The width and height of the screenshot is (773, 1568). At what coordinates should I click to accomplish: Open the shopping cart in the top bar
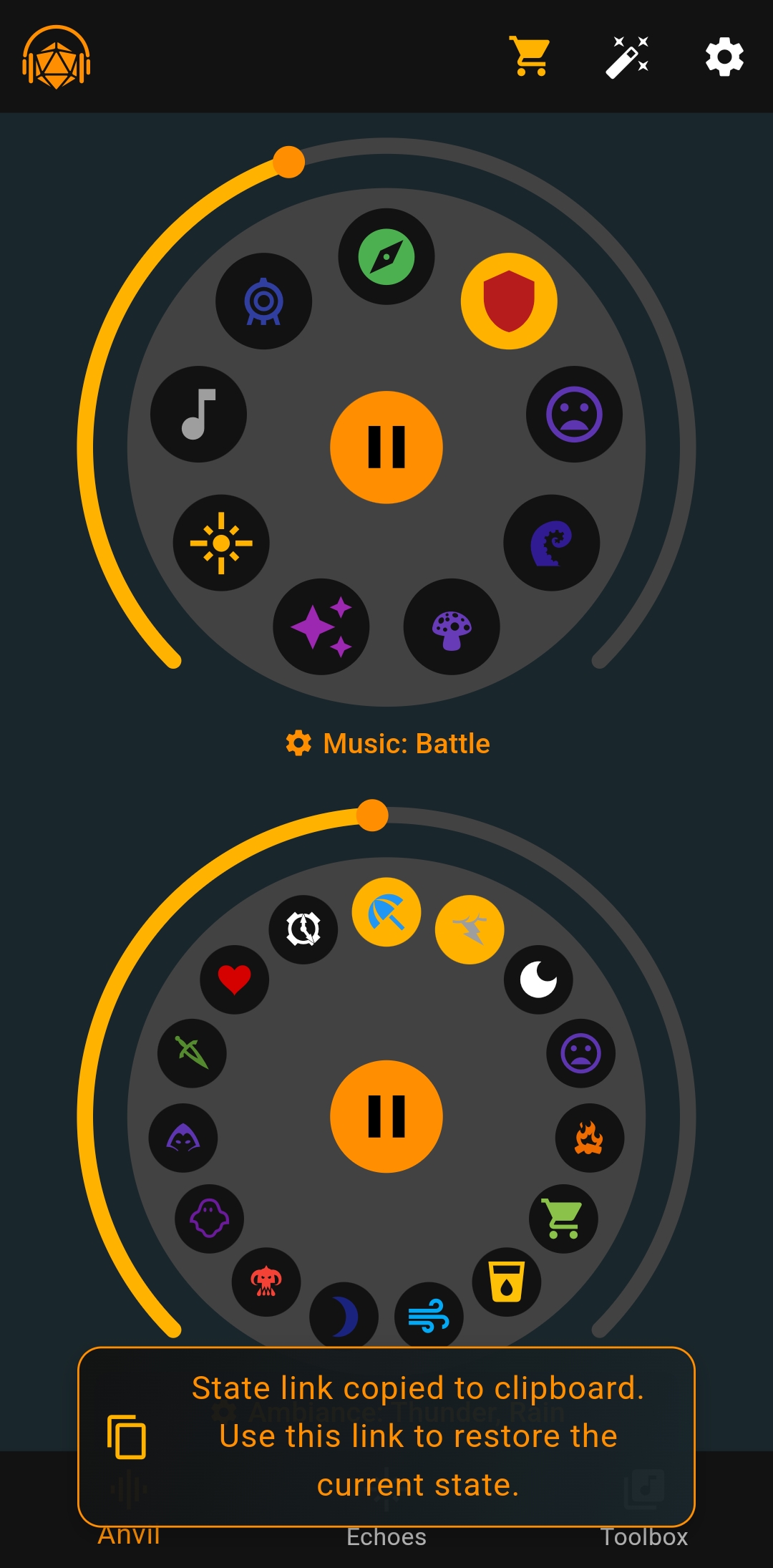point(530,57)
